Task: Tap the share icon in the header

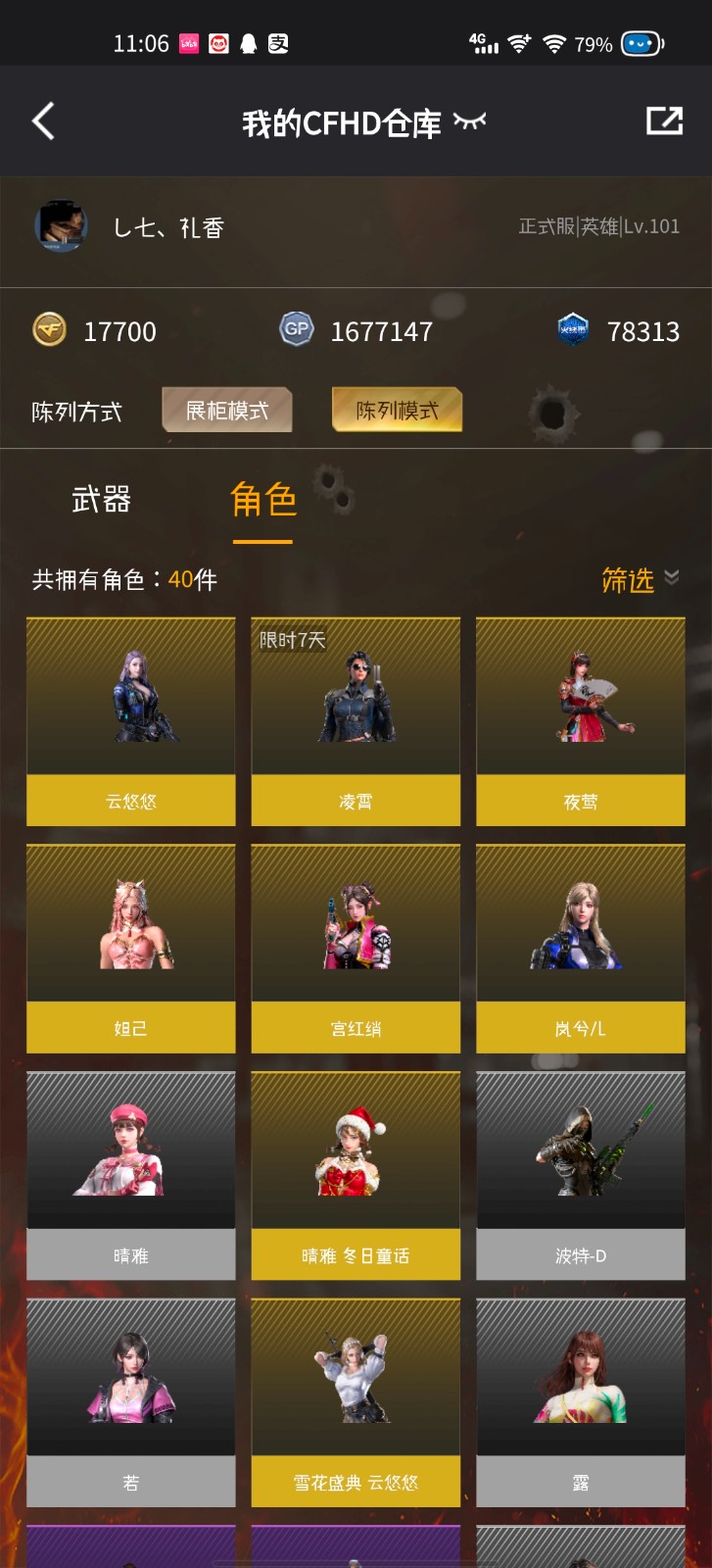Action: click(x=664, y=121)
